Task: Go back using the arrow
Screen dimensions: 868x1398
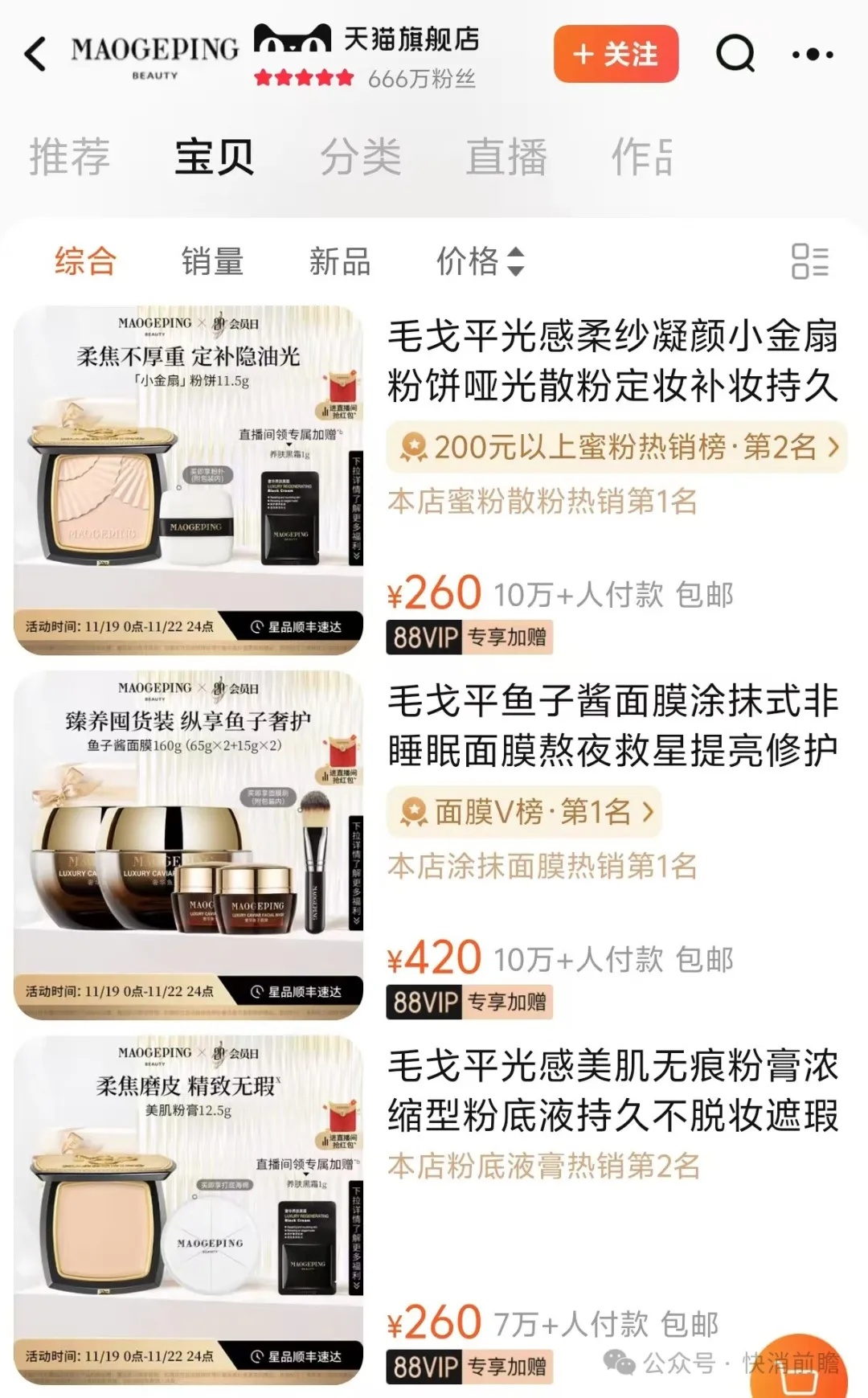Action: (35, 55)
